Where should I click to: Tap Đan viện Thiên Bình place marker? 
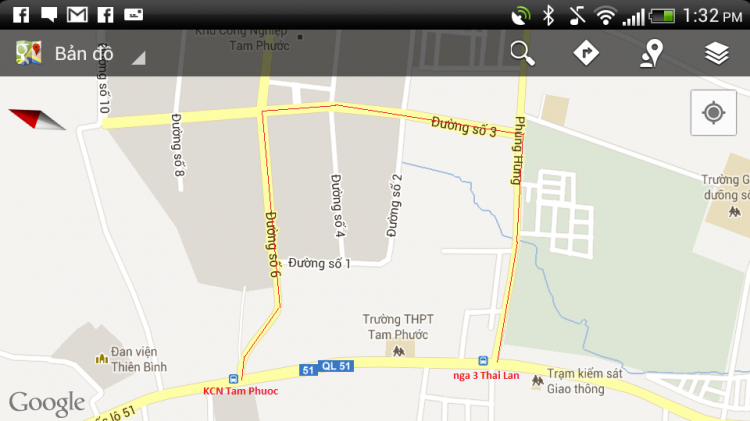[100, 357]
